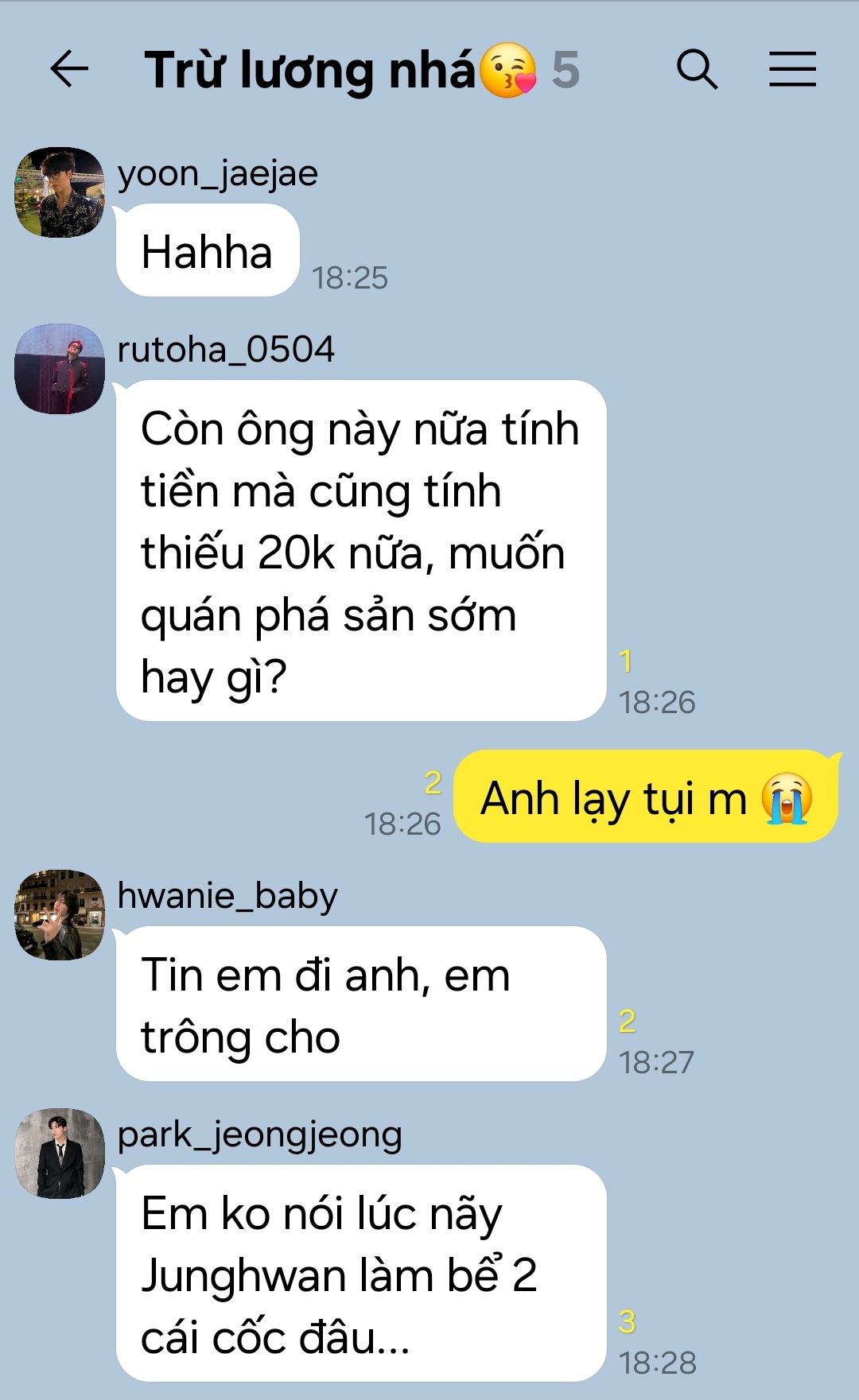Tap hwanie_baby's profile avatar

coord(60,914)
